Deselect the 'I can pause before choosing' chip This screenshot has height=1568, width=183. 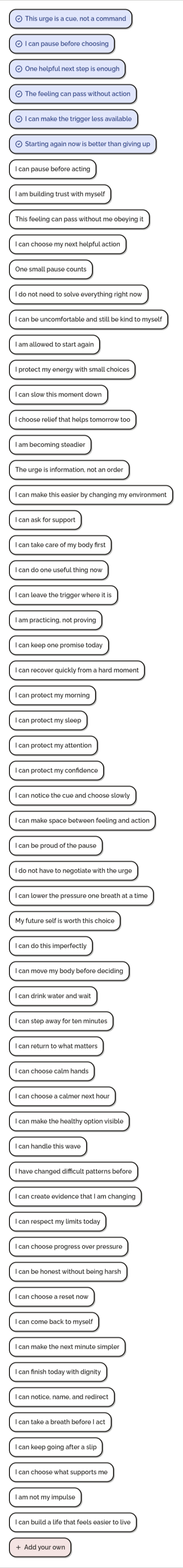point(61,44)
